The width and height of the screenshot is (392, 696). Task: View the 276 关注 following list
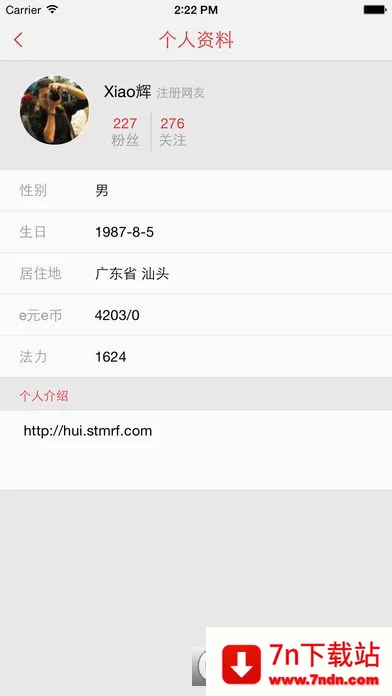(172, 131)
